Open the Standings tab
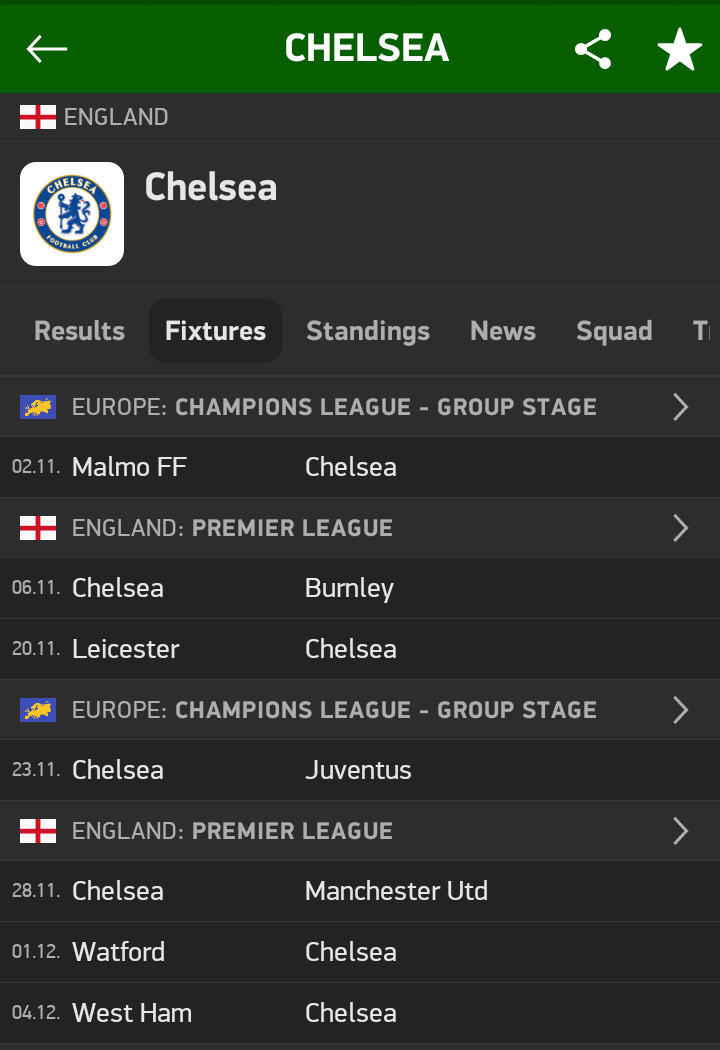Screen dimensions: 720x1050 [x=367, y=331]
